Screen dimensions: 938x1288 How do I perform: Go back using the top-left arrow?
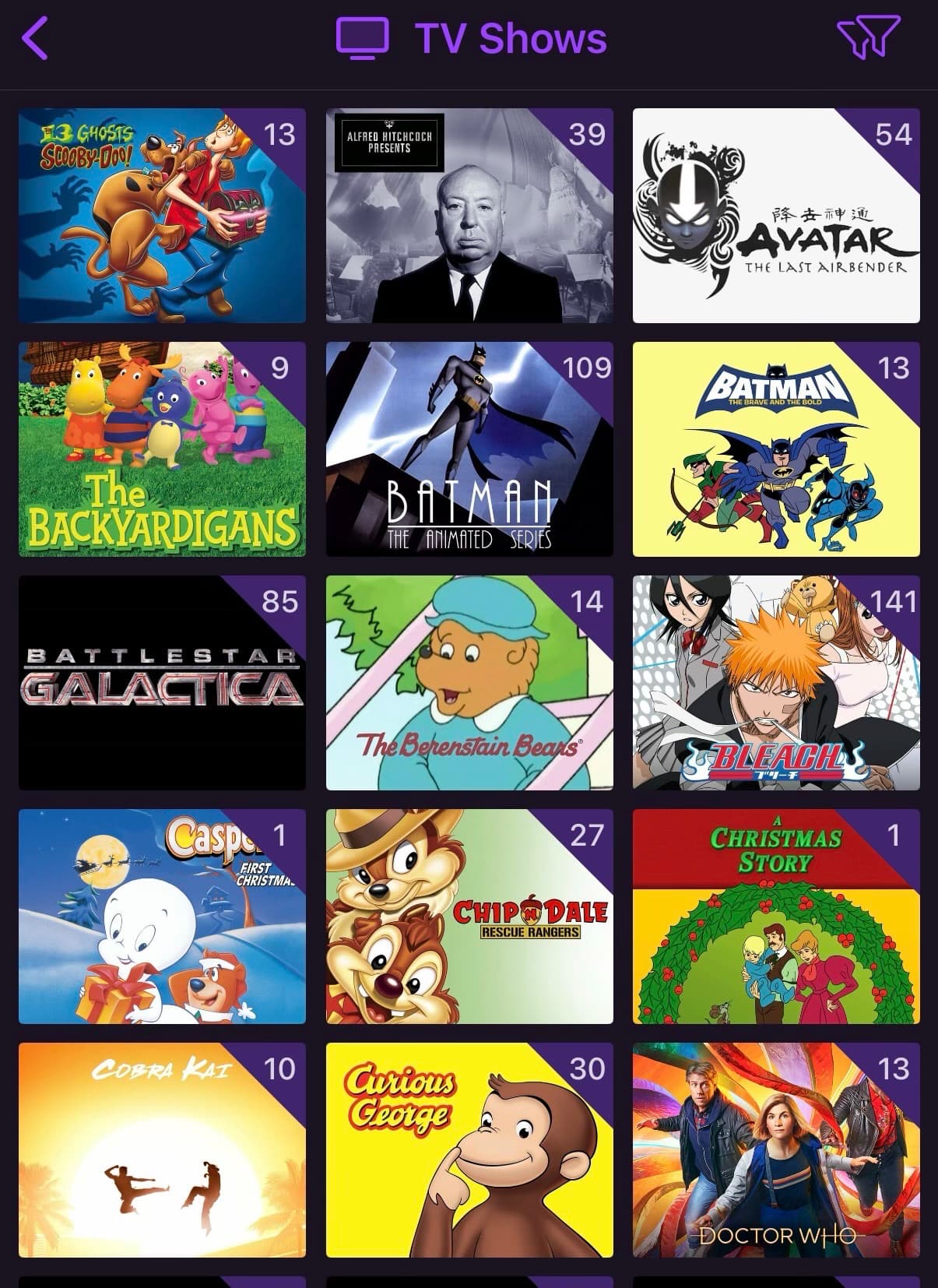tap(36, 39)
